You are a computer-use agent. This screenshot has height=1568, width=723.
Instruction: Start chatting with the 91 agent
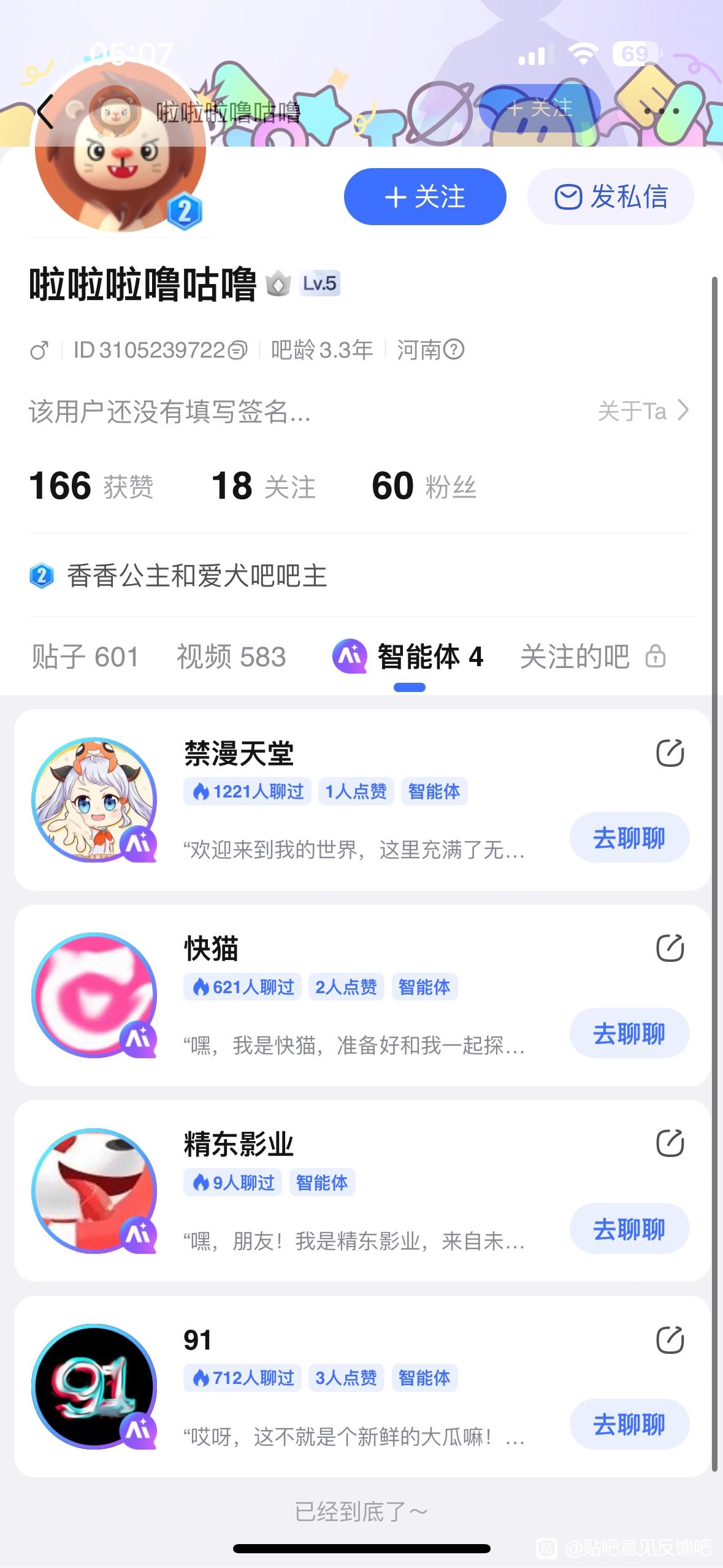click(x=629, y=1424)
